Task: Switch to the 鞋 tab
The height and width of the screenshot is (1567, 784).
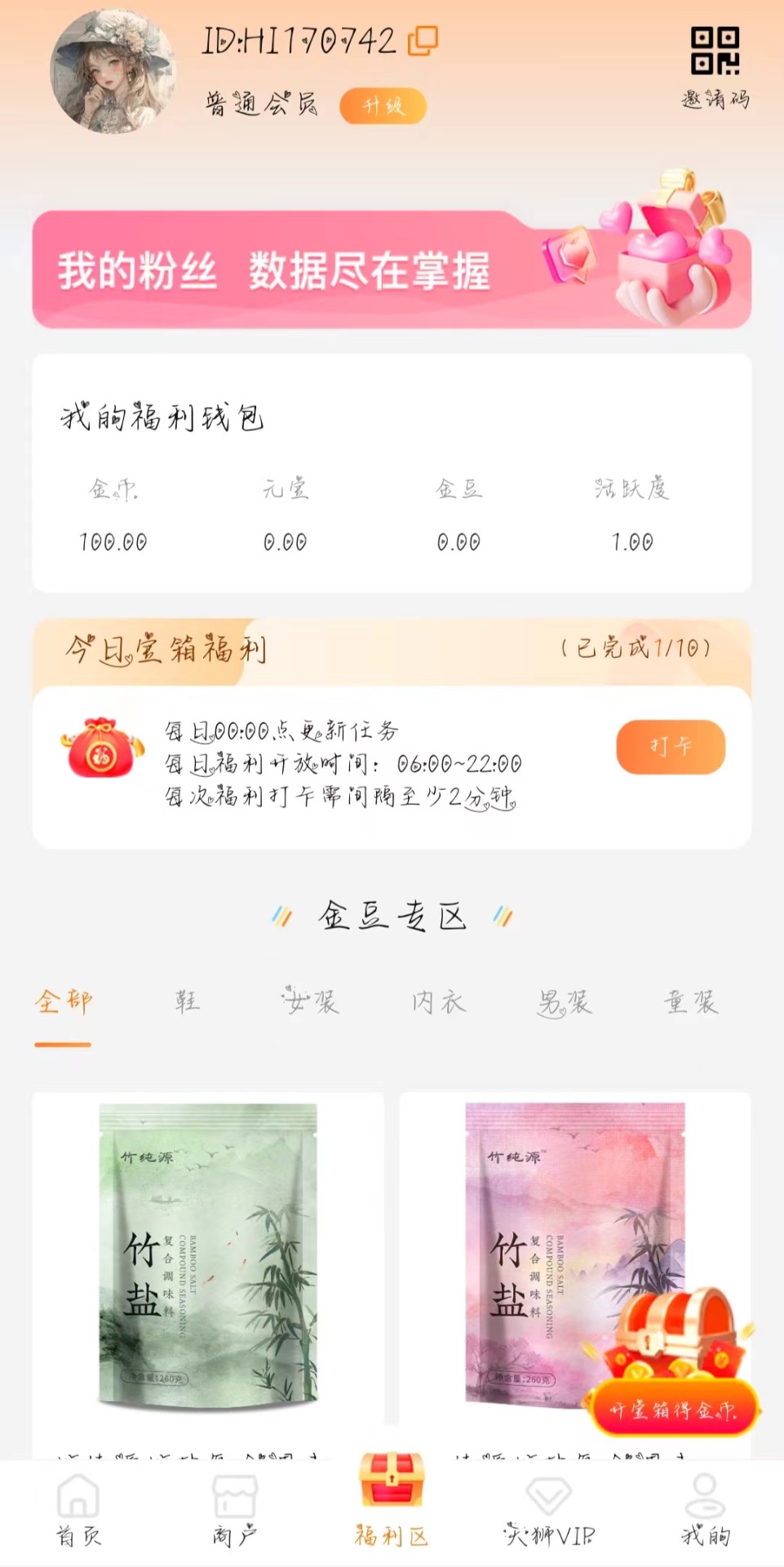Action: (x=186, y=1002)
